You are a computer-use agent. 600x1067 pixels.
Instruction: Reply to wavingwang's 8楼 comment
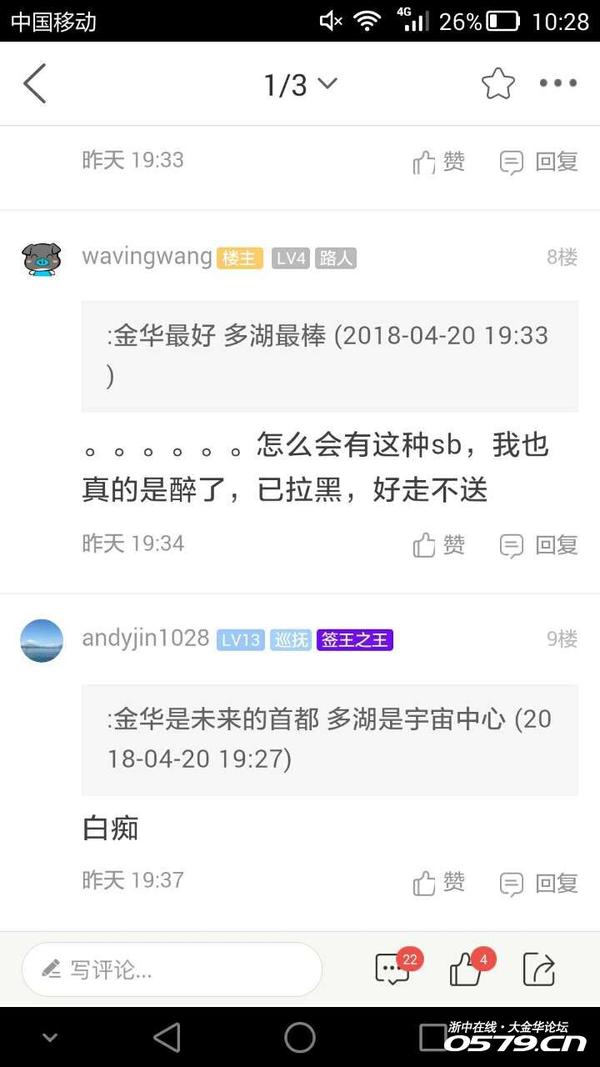pyautogui.click(x=539, y=545)
